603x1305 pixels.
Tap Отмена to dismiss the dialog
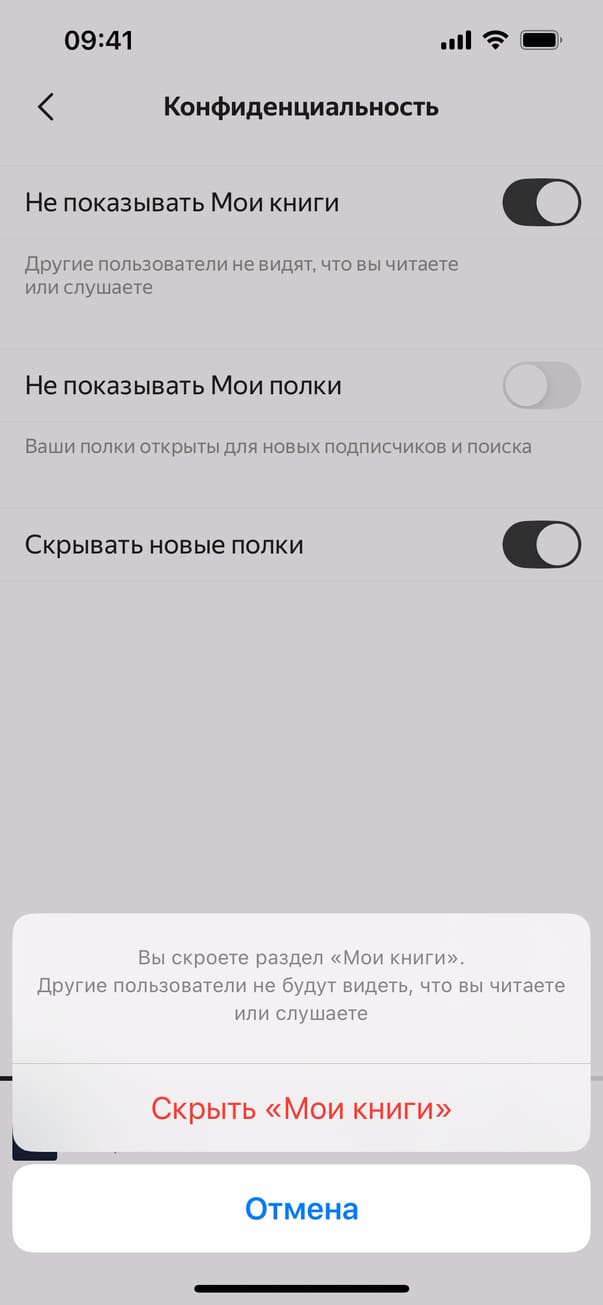[x=301, y=1208]
